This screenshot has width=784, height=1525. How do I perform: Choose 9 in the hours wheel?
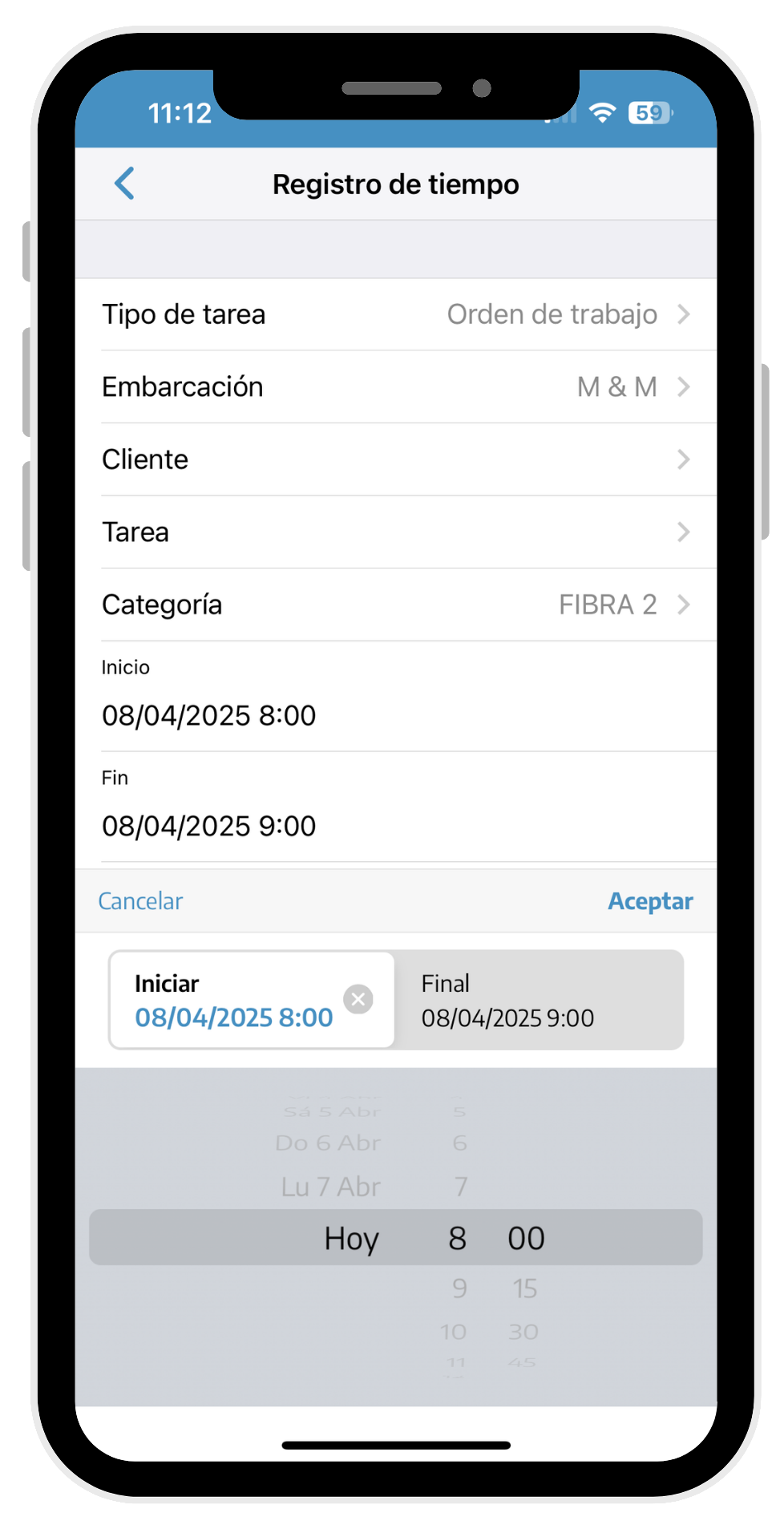(x=459, y=1288)
